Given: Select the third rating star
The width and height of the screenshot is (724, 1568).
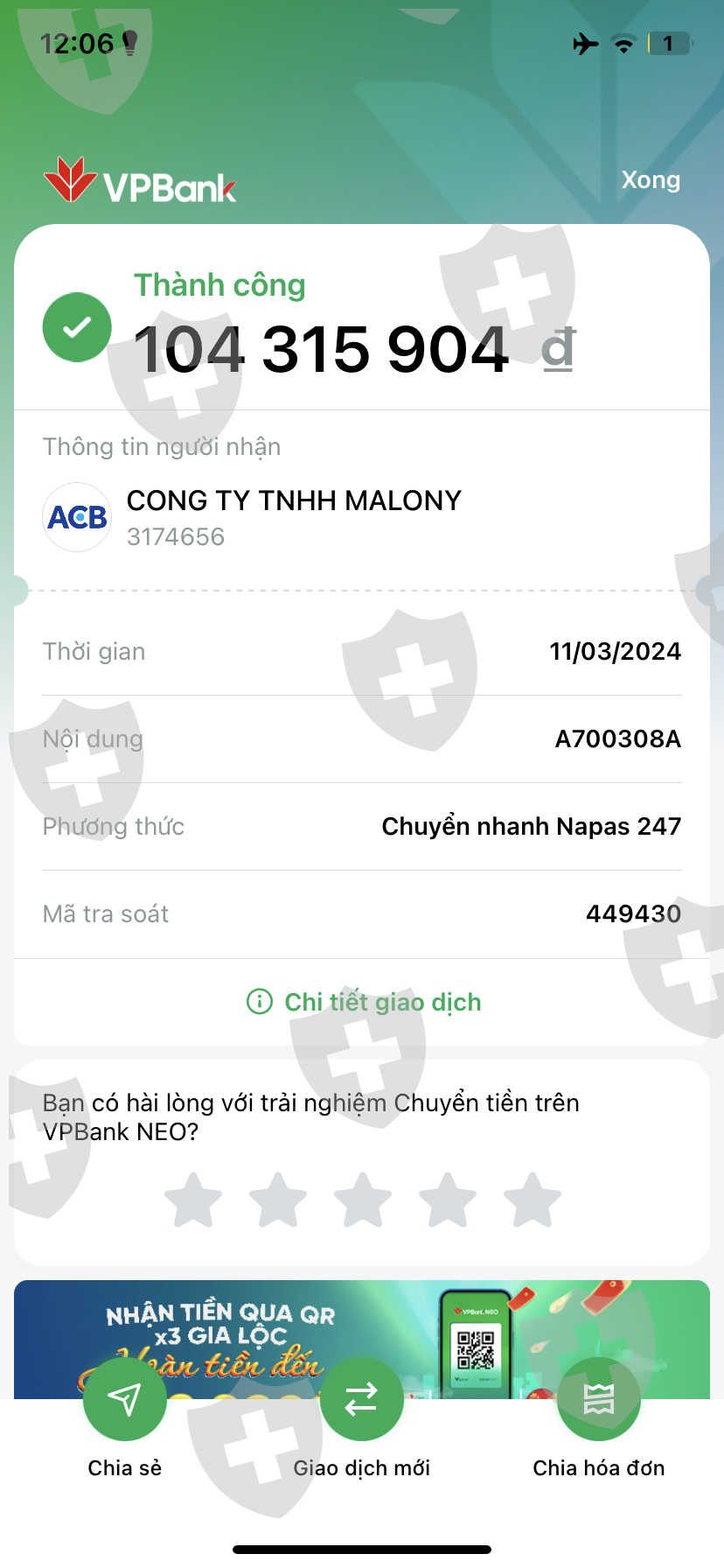Looking at the screenshot, I should [x=362, y=1200].
